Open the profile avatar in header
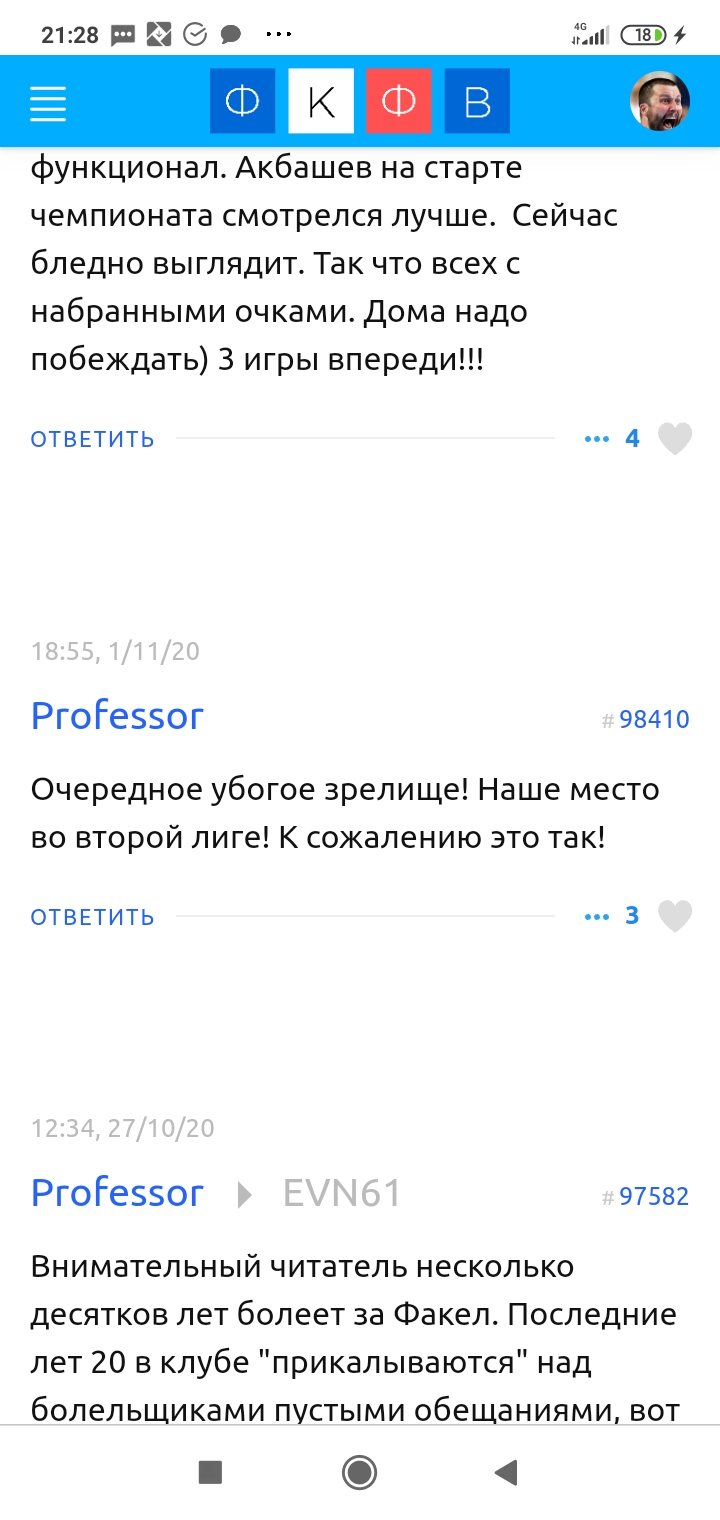This screenshot has width=720, height=1520. (x=659, y=101)
